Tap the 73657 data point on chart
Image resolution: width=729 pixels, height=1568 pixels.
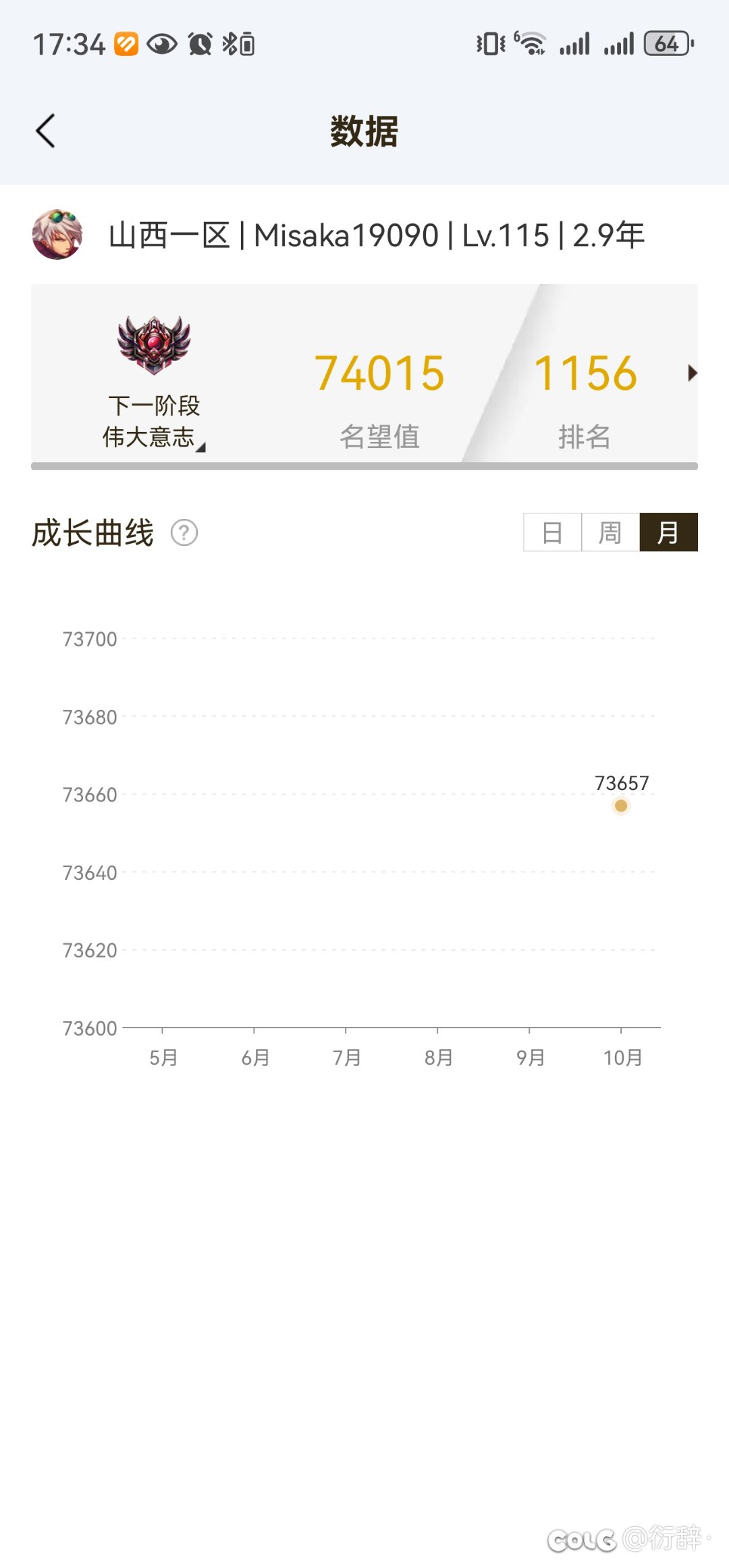[621, 806]
